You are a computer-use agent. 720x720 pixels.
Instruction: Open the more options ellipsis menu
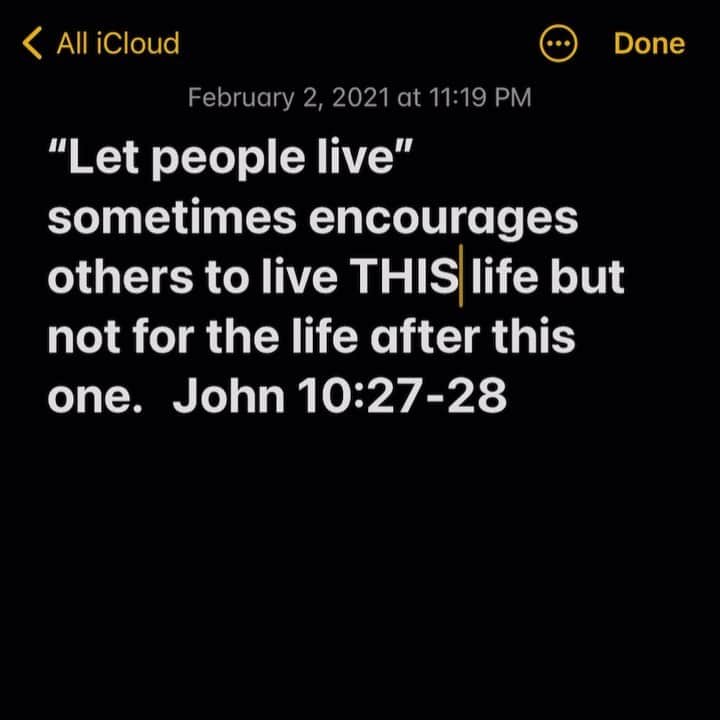pos(558,44)
